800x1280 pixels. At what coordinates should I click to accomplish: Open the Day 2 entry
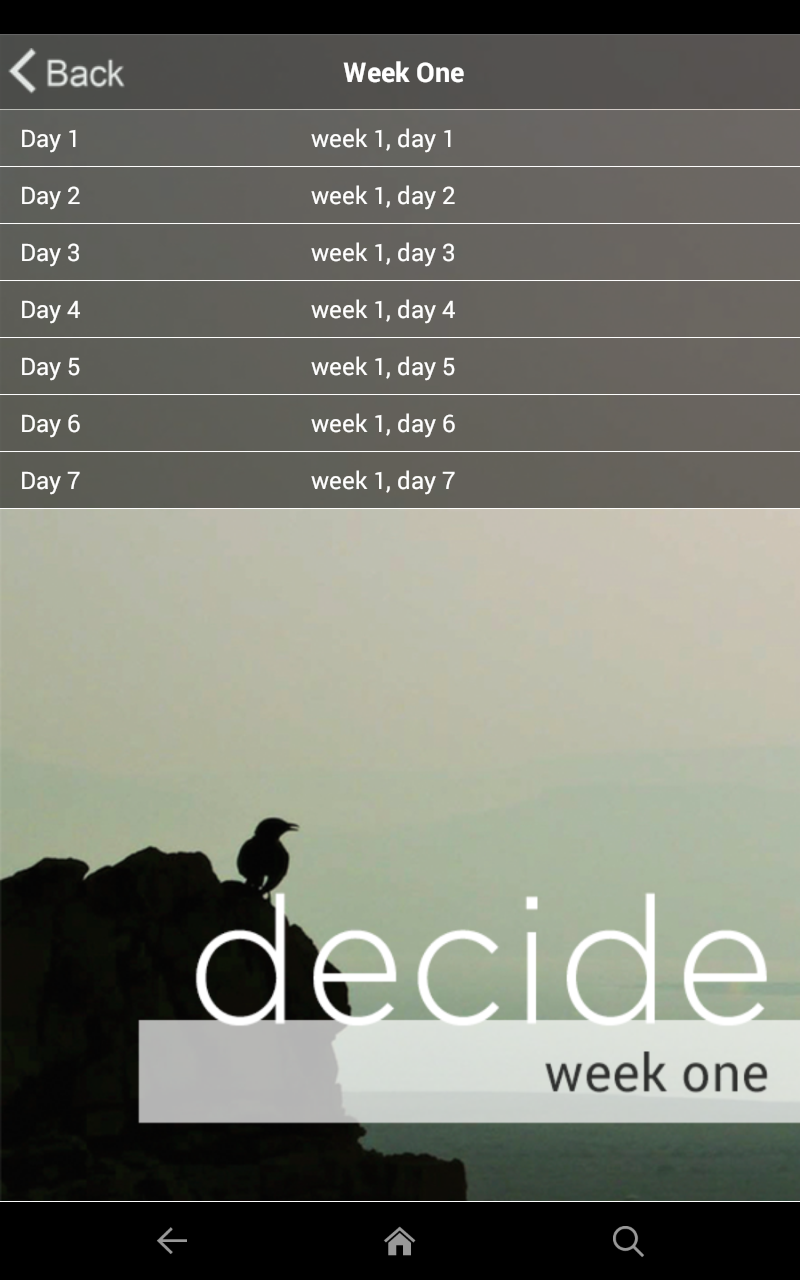coord(400,196)
